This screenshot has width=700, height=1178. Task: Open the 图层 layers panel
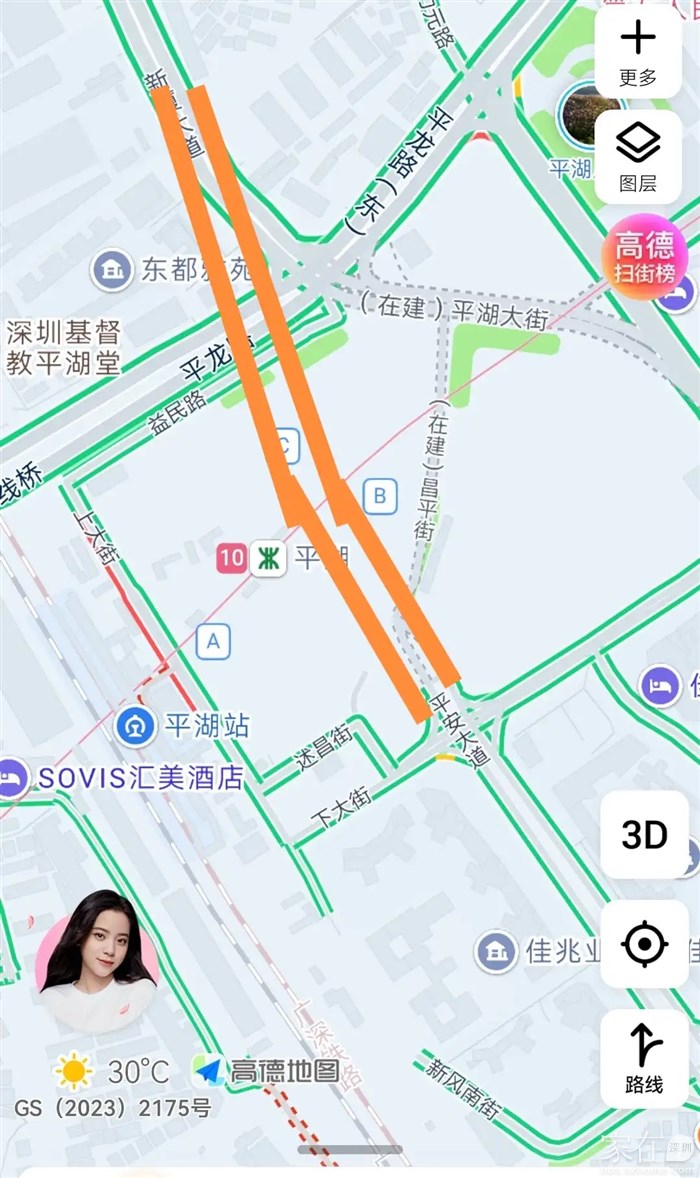(638, 155)
